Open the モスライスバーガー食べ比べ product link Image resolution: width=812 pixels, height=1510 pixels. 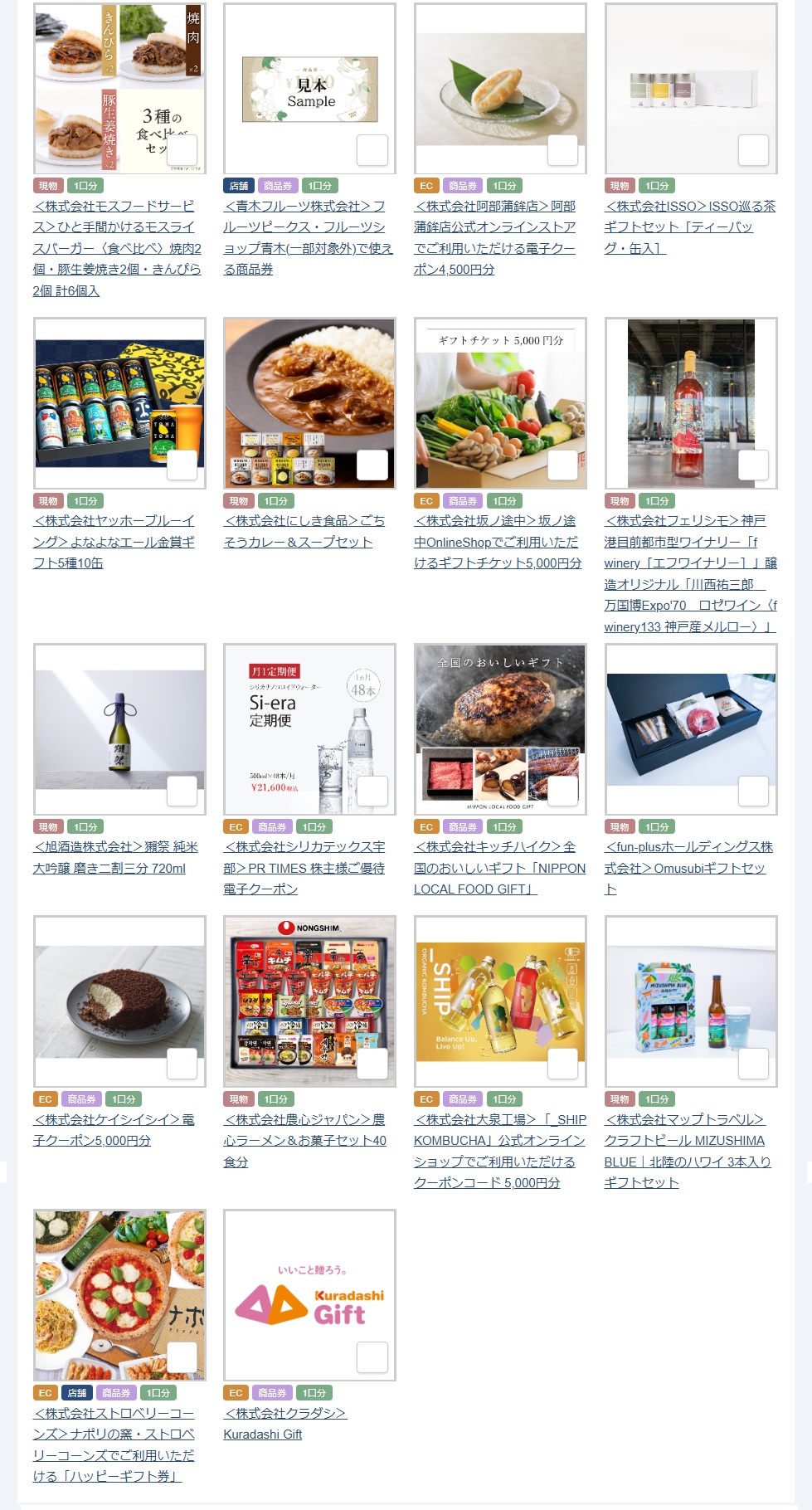(117, 248)
